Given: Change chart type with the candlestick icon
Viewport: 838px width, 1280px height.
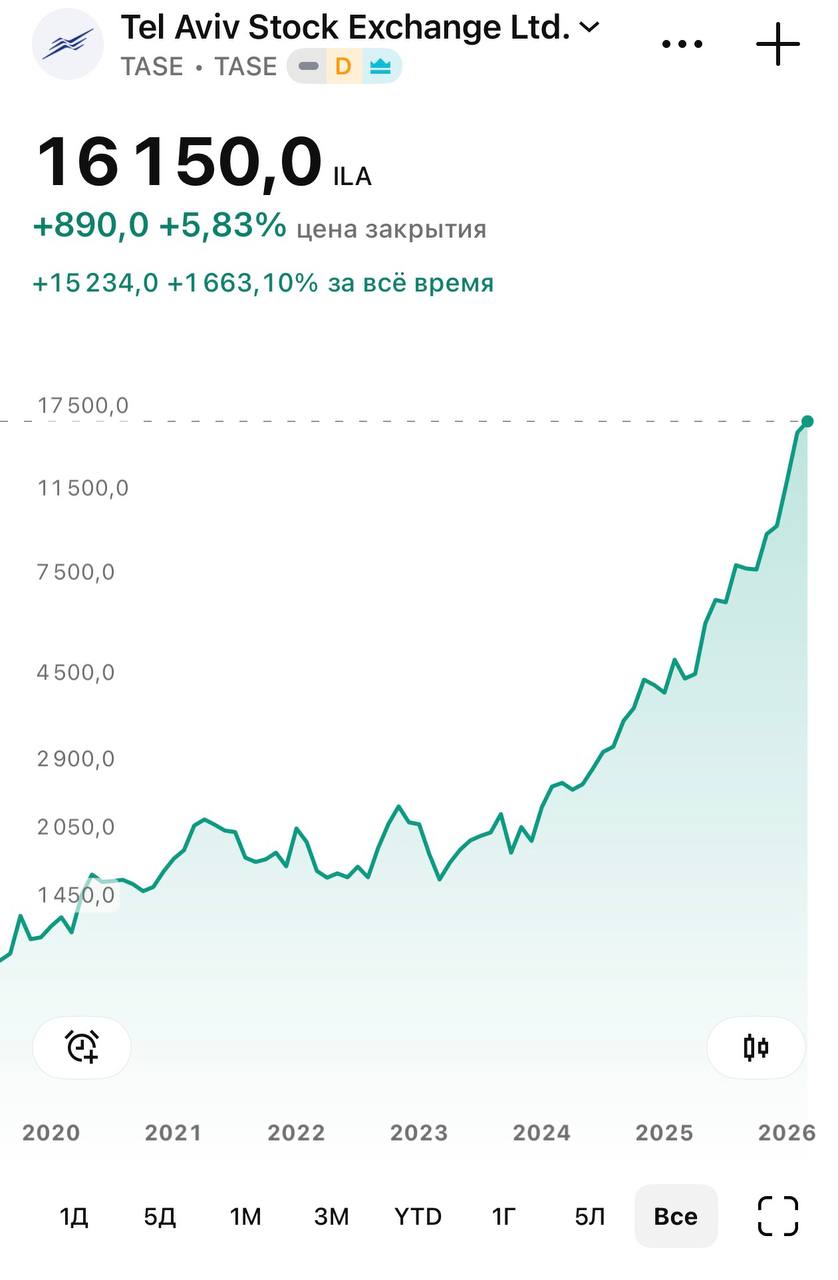Looking at the screenshot, I should [x=756, y=1047].
